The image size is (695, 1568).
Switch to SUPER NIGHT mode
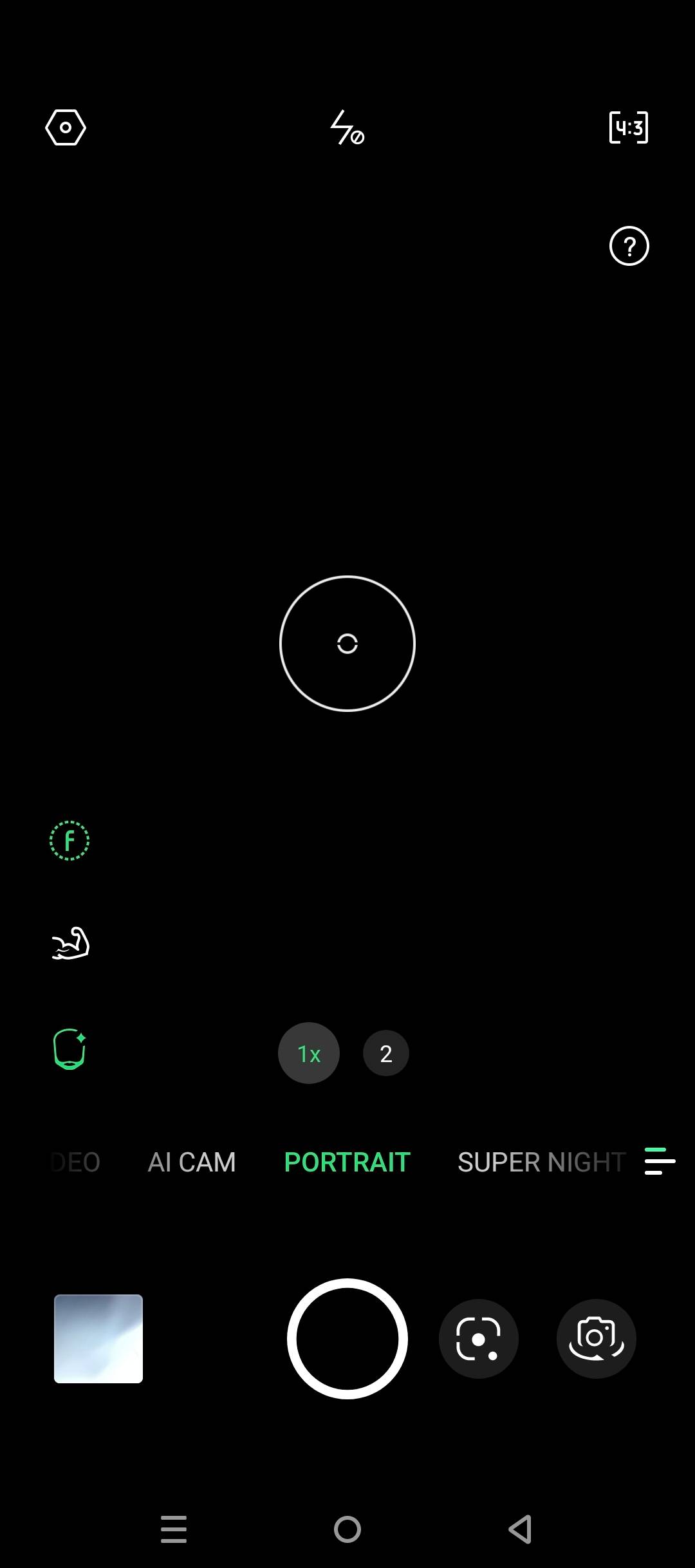pos(541,1162)
